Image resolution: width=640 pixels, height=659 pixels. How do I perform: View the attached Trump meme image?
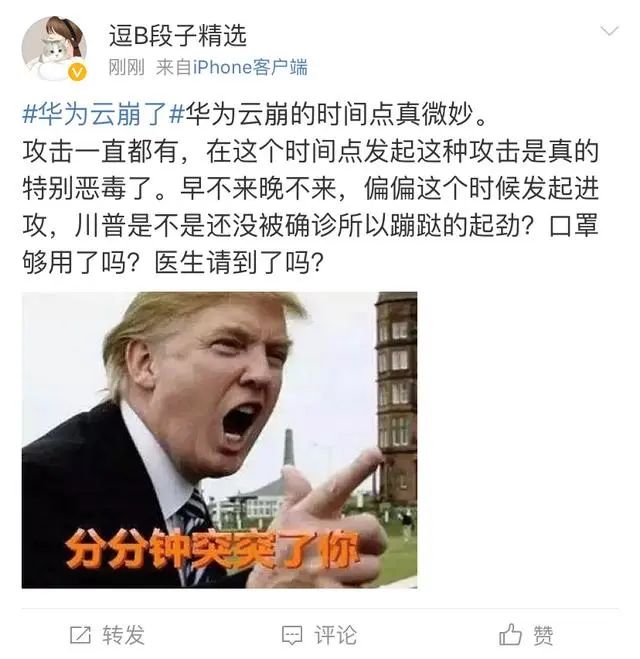[219, 439]
